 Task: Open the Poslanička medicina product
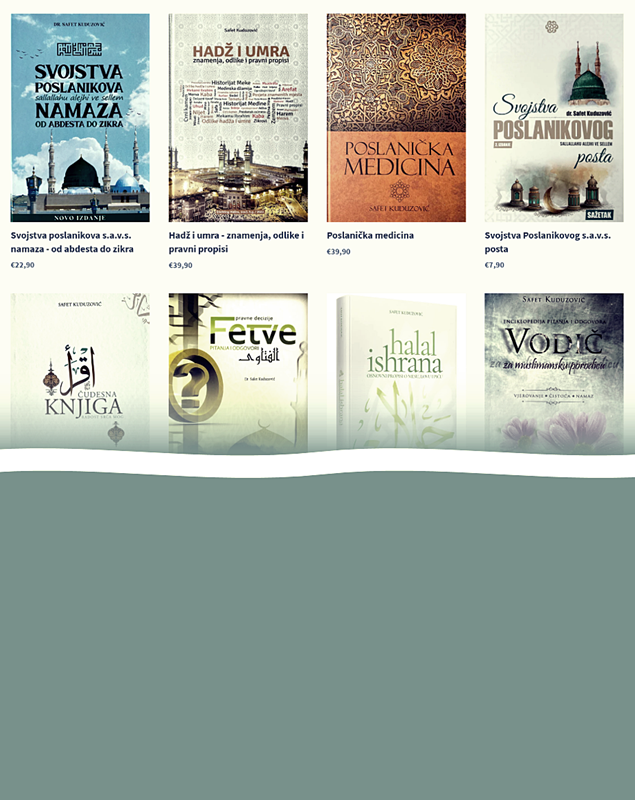point(396,118)
